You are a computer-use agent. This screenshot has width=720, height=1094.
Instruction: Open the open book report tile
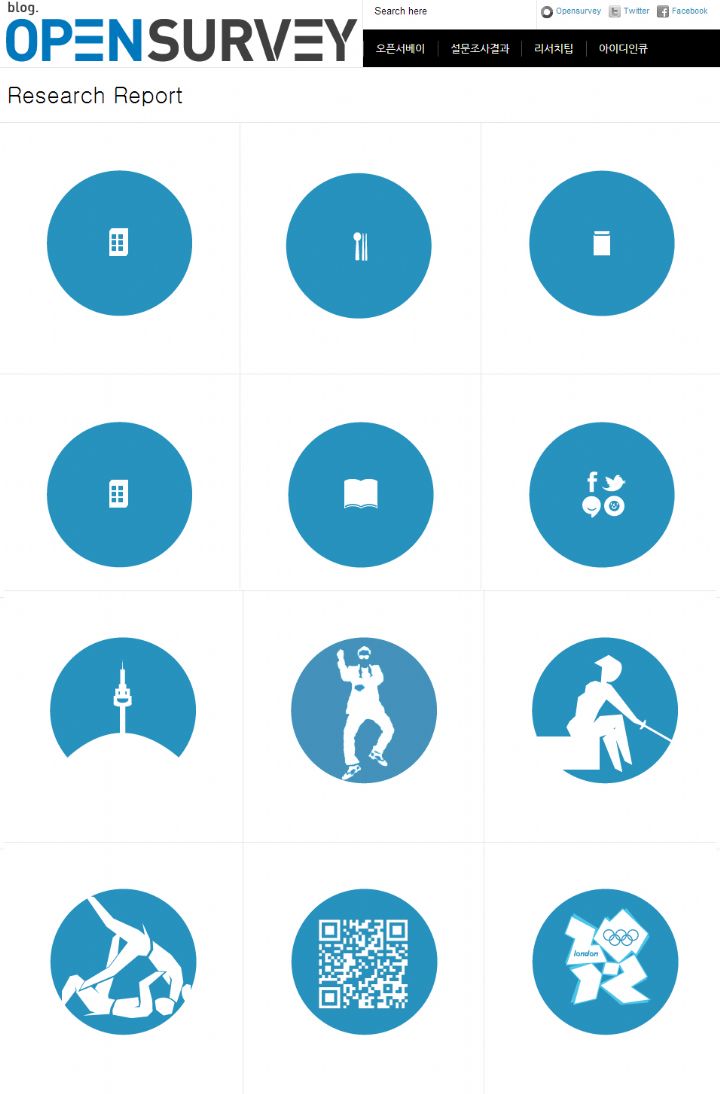pyautogui.click(x=361, y=495)
